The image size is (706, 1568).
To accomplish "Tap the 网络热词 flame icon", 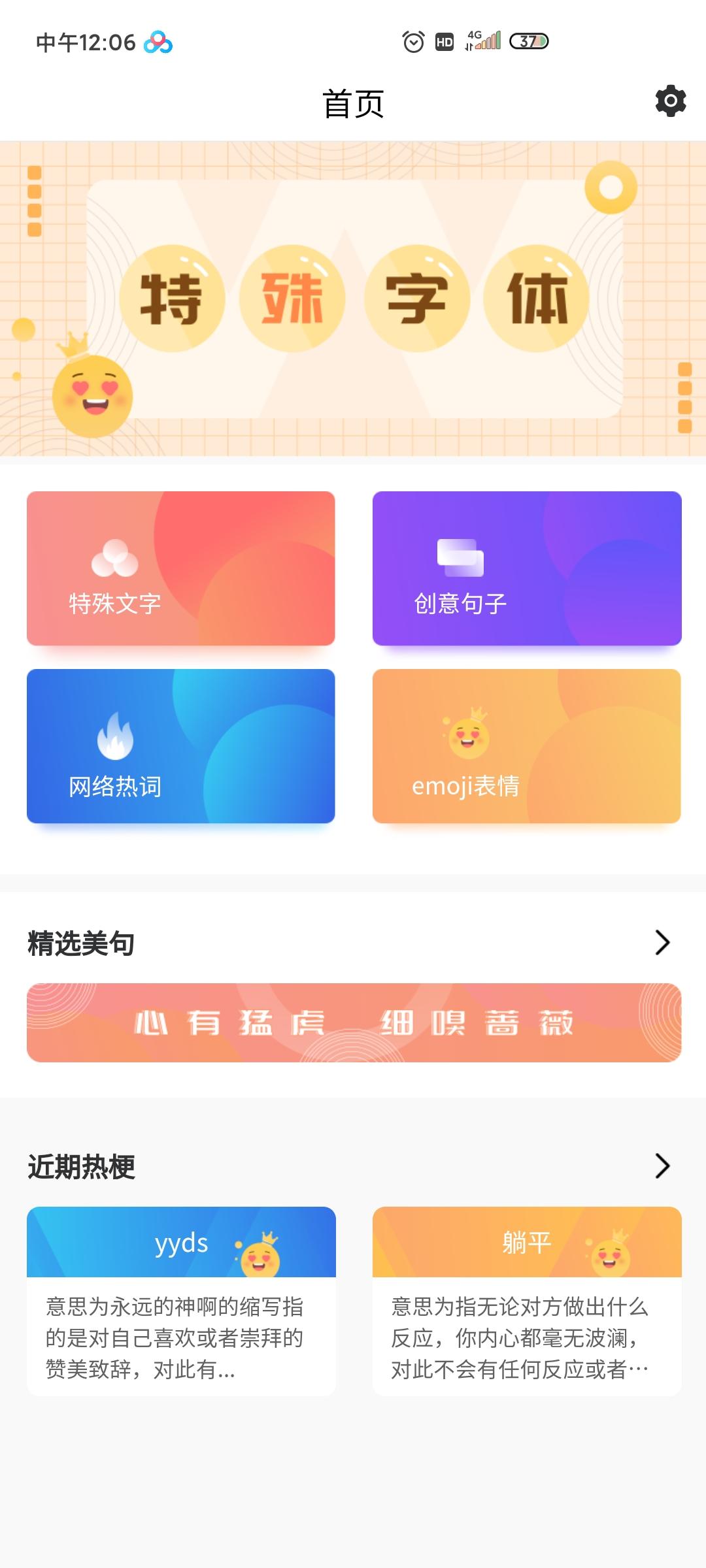I will (114, 737).
